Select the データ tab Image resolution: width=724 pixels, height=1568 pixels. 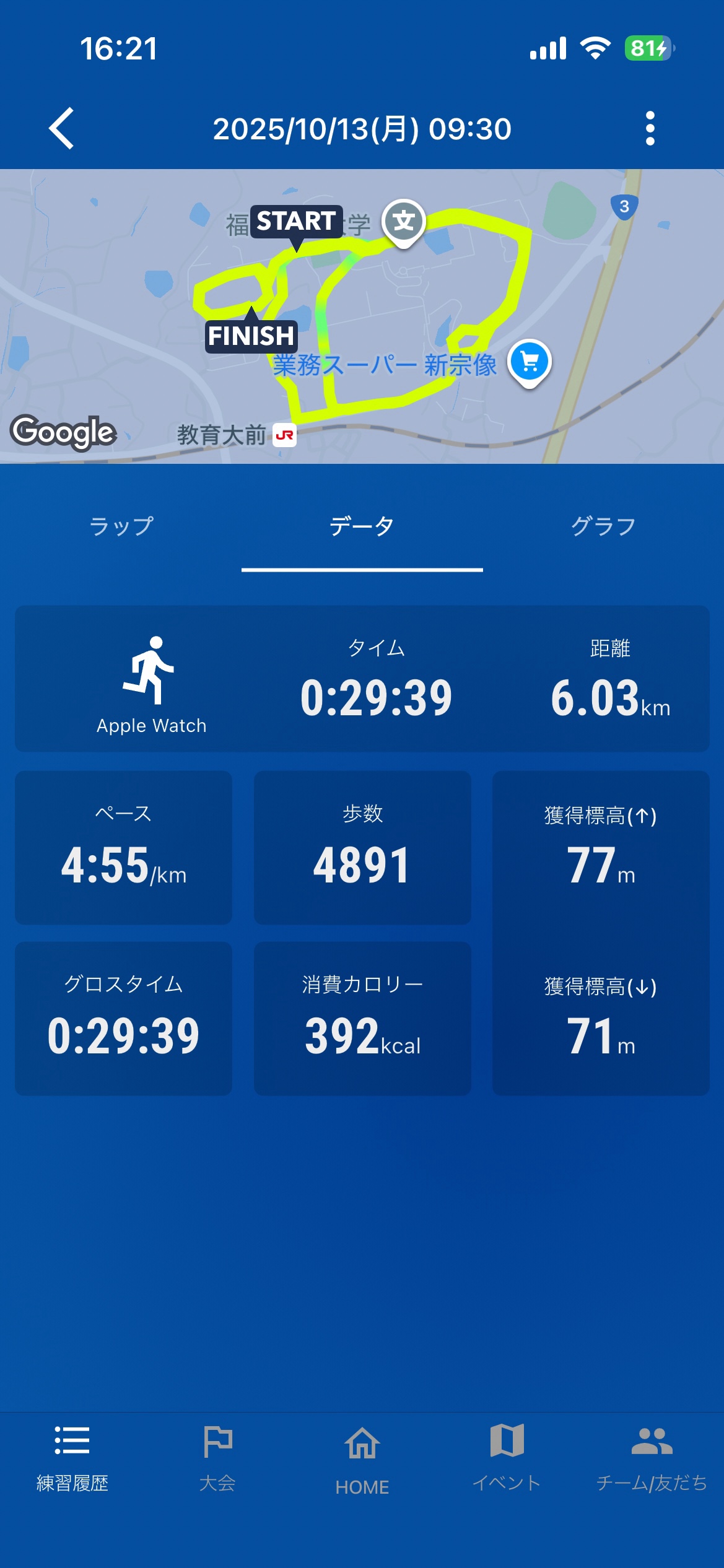pyautogui.click(x=362, y=526)
